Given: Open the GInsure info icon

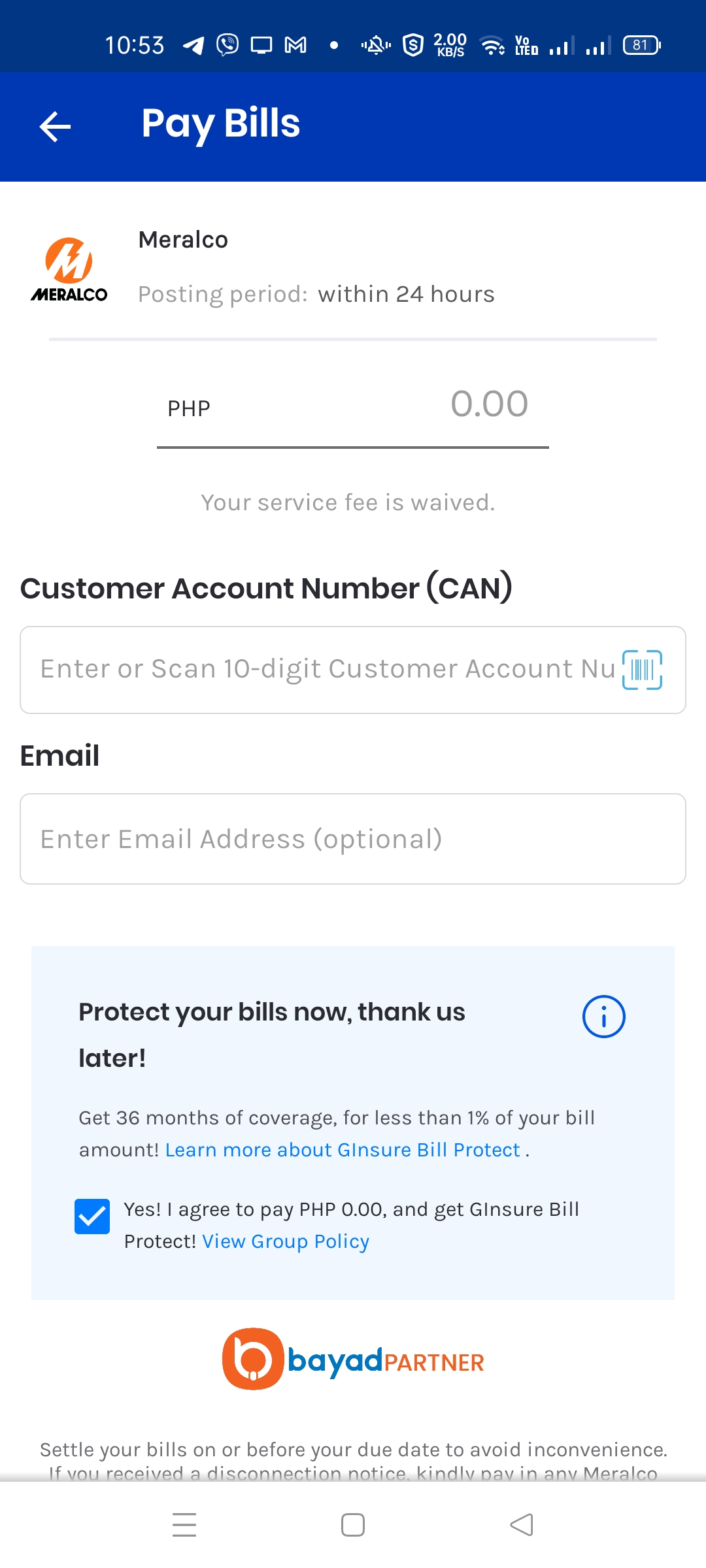Looking at the screenshot, I should (603, 1017).
